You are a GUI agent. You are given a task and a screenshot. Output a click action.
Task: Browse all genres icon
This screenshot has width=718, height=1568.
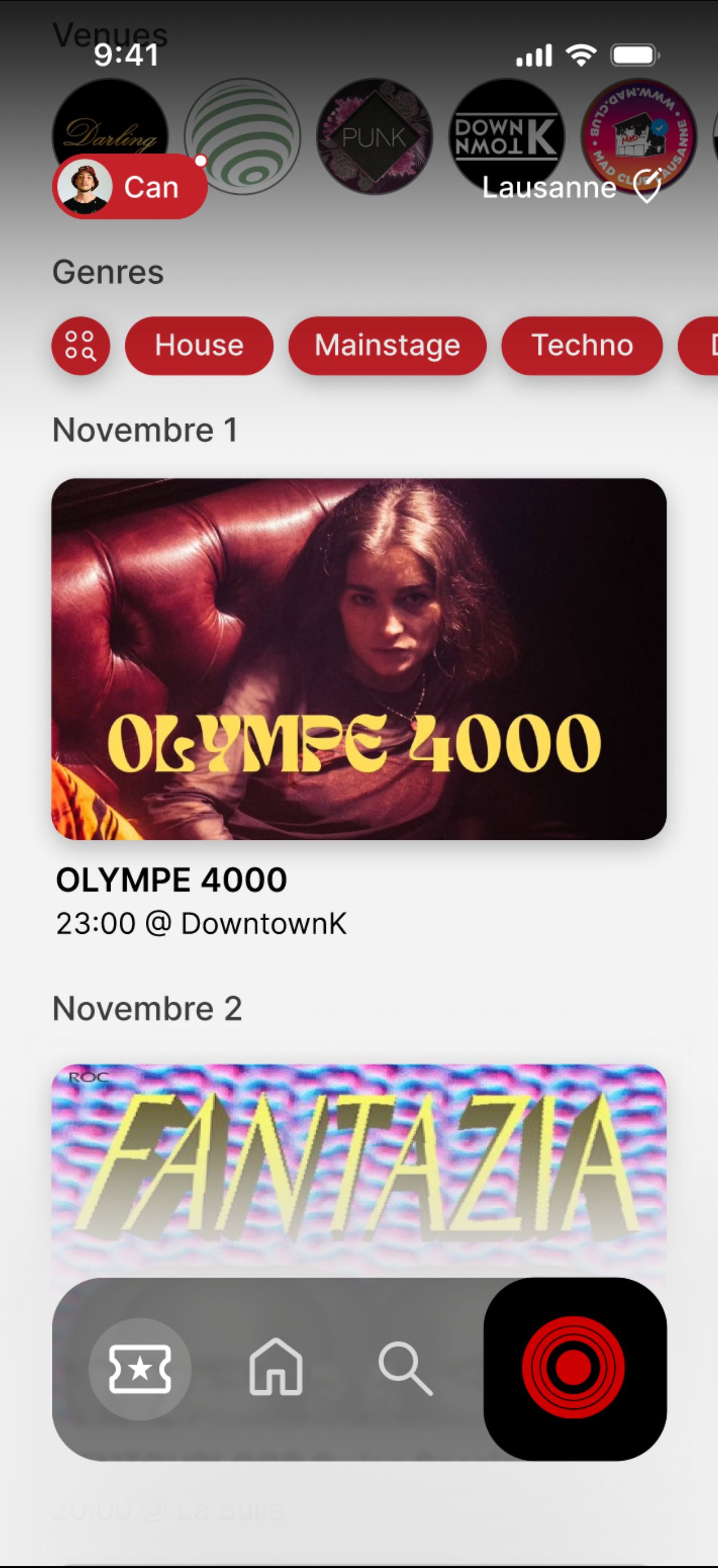[x=80, y=346]
